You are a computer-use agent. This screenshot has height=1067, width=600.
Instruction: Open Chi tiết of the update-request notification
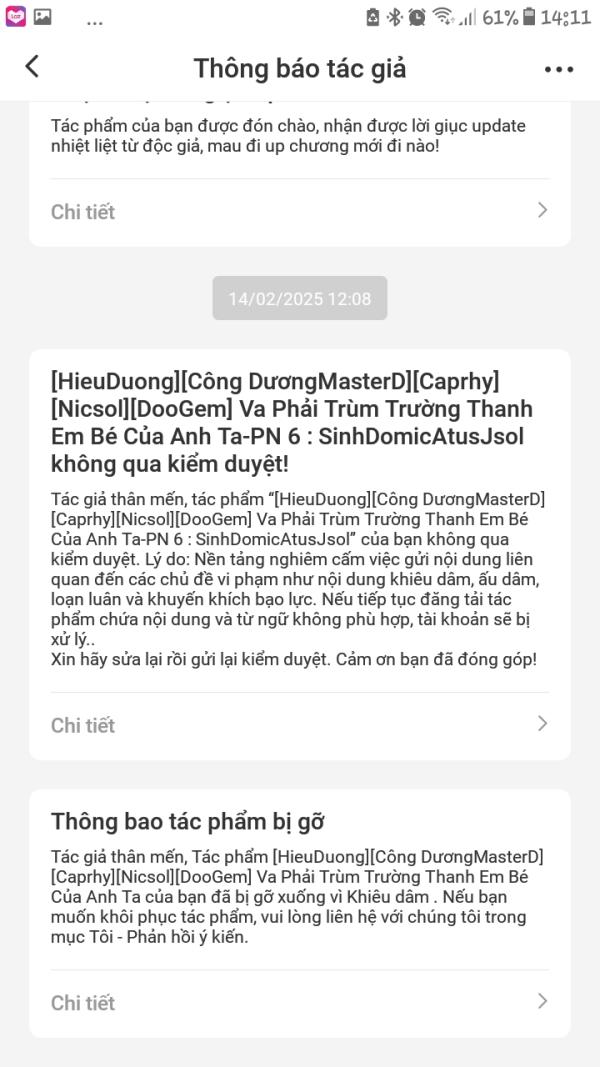pos(299,211)
